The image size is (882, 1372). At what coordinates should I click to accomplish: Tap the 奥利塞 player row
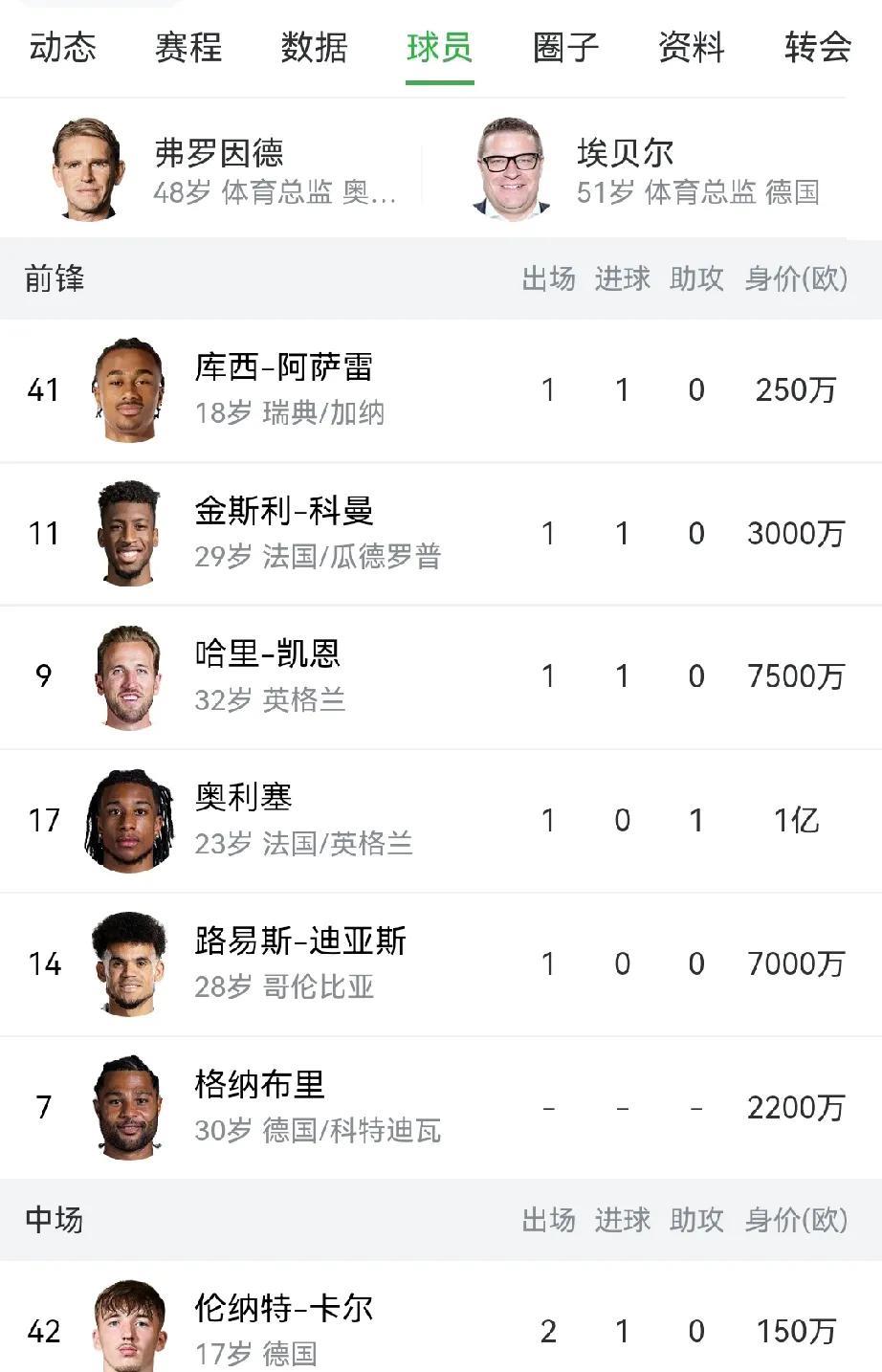[x=441, y=821]
